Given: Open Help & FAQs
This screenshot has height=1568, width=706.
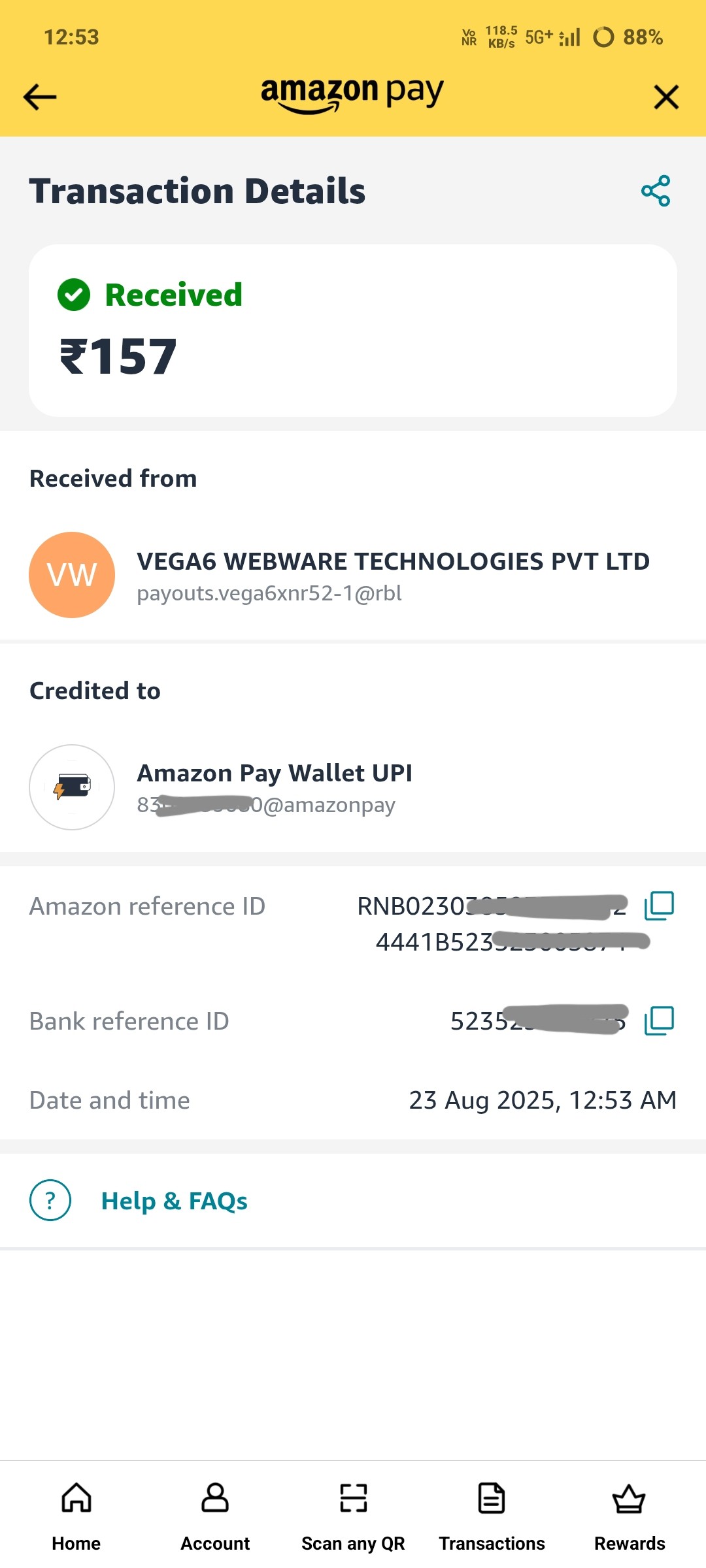Looking at the screenshot, I should pos(173,1201).
